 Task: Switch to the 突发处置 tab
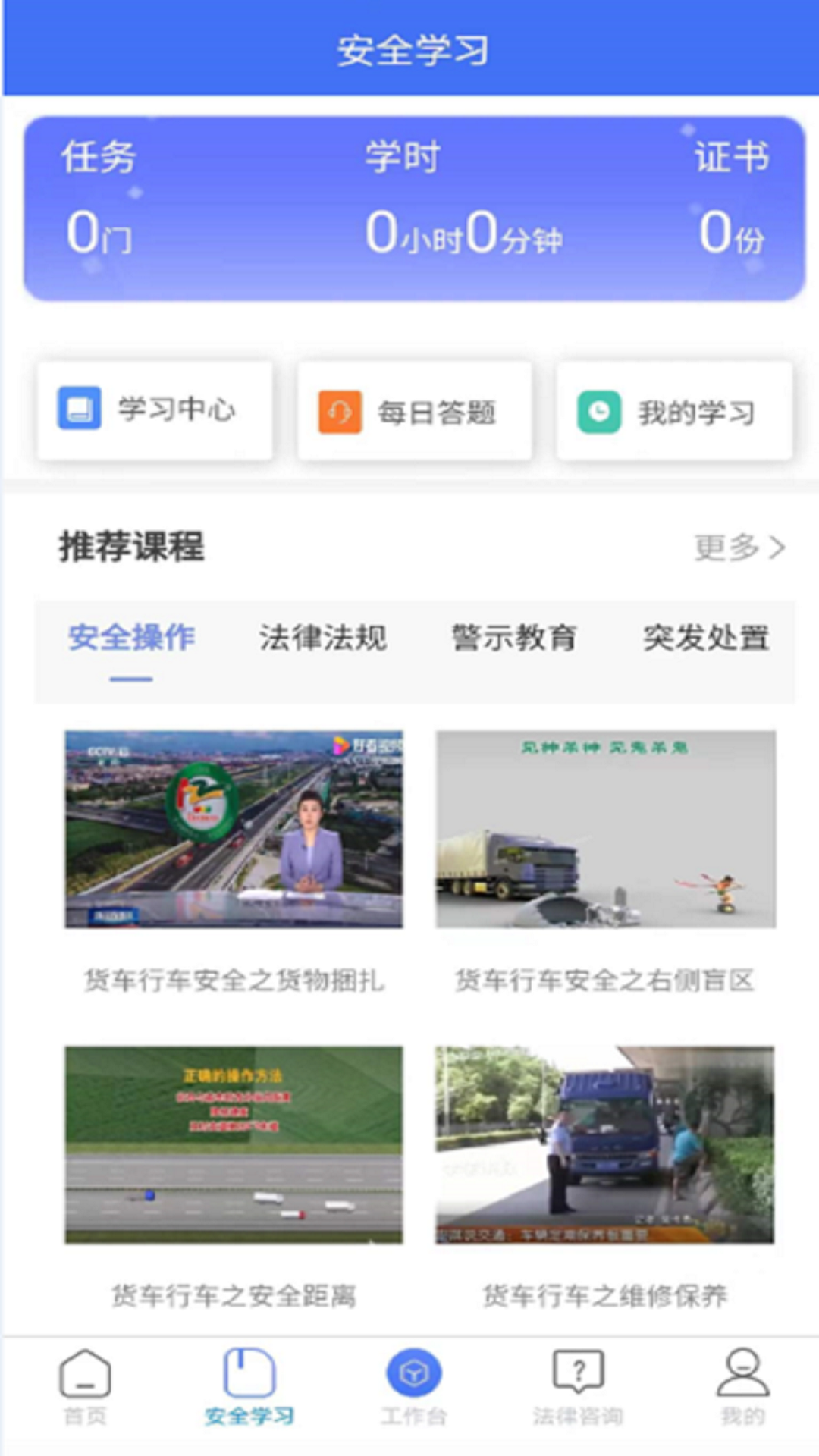tap(706, 638)
